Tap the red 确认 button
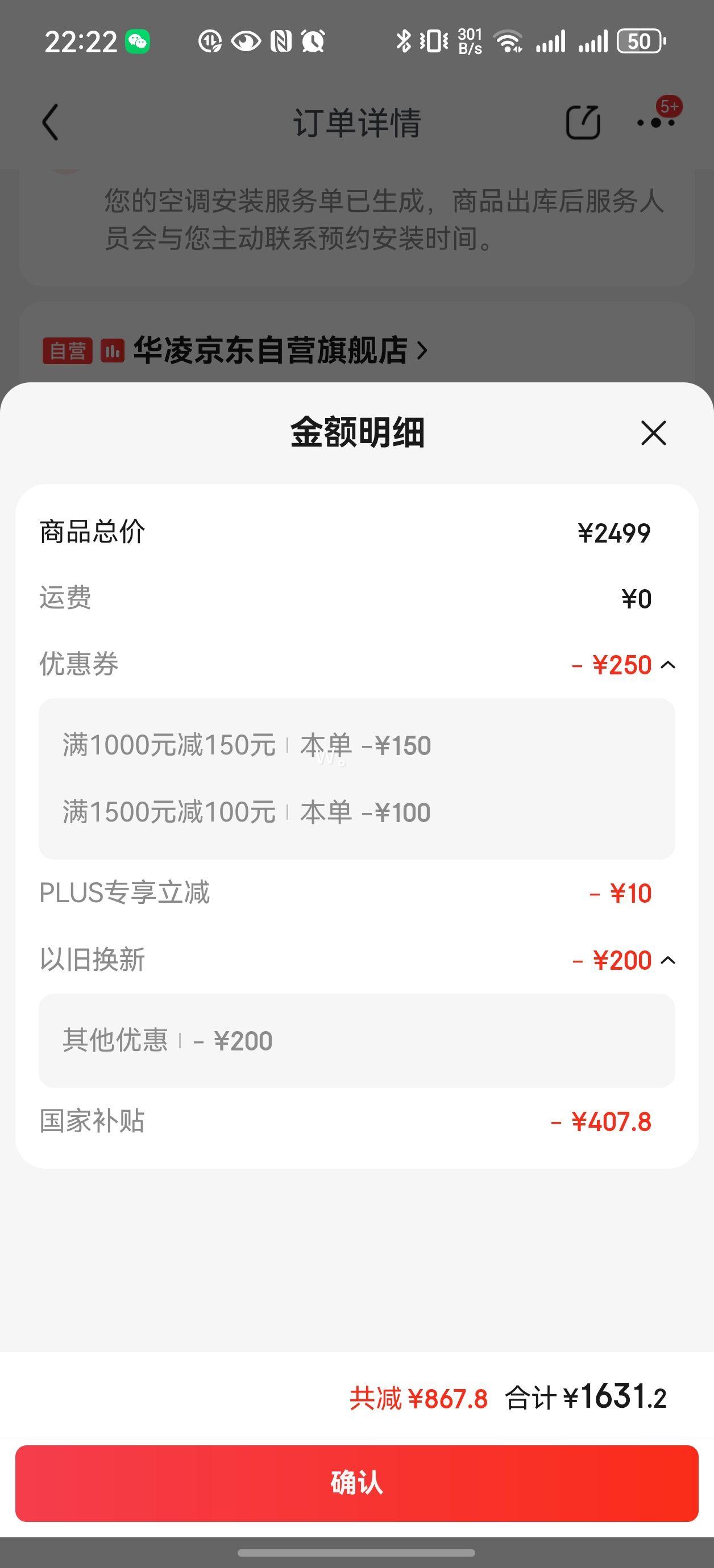The image size is (714, 1568). 357,1483
